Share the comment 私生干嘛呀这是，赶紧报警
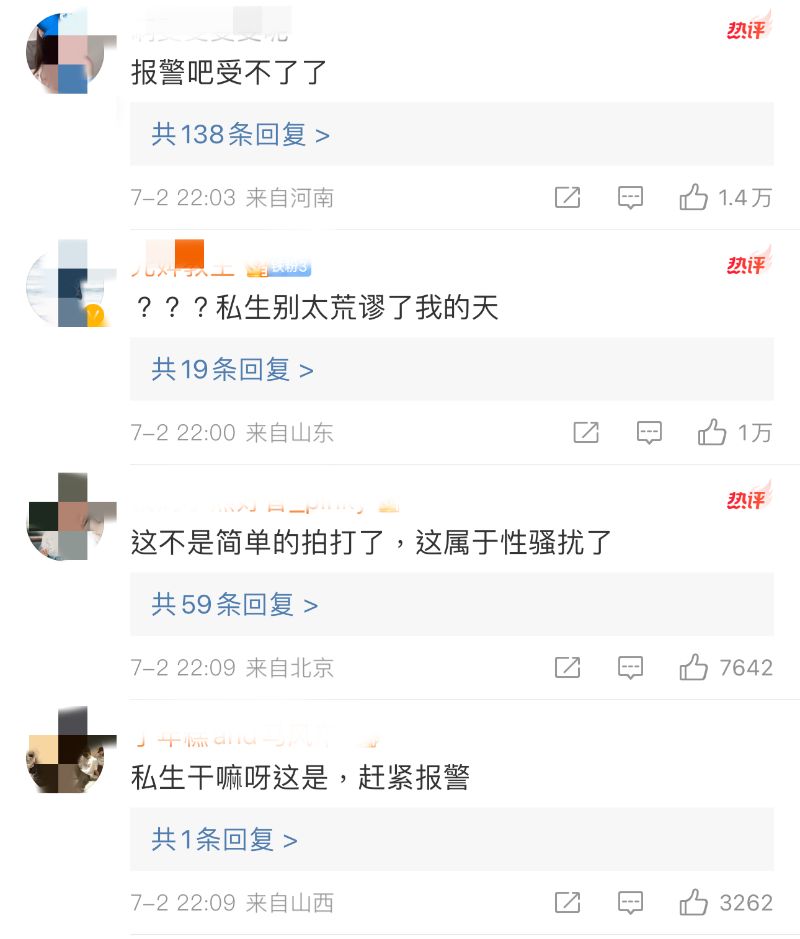Screen dimensions: 800x939 (567, 903)
